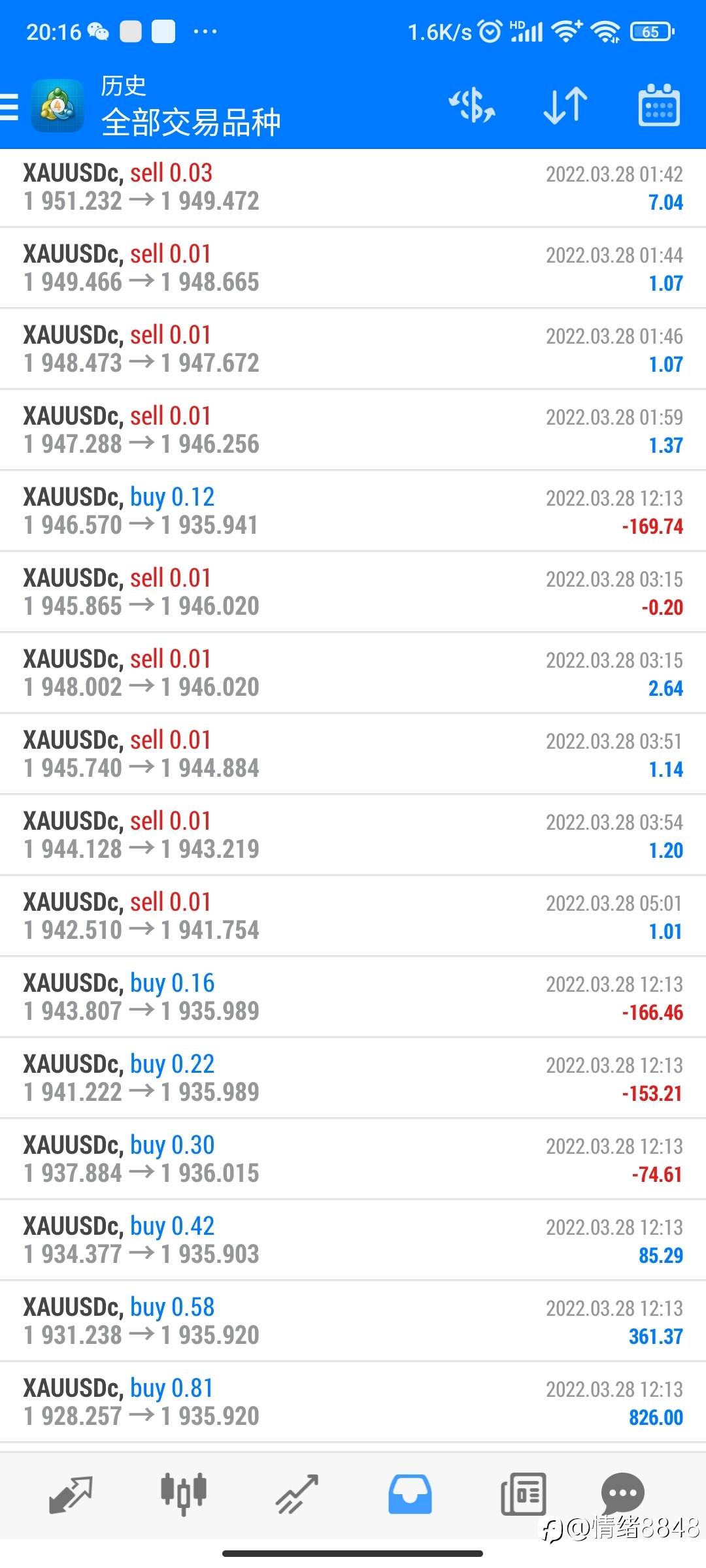This screenshot has width=706, height=1568.
Task: Open the calendar date range picker
Action: point(659,105)
